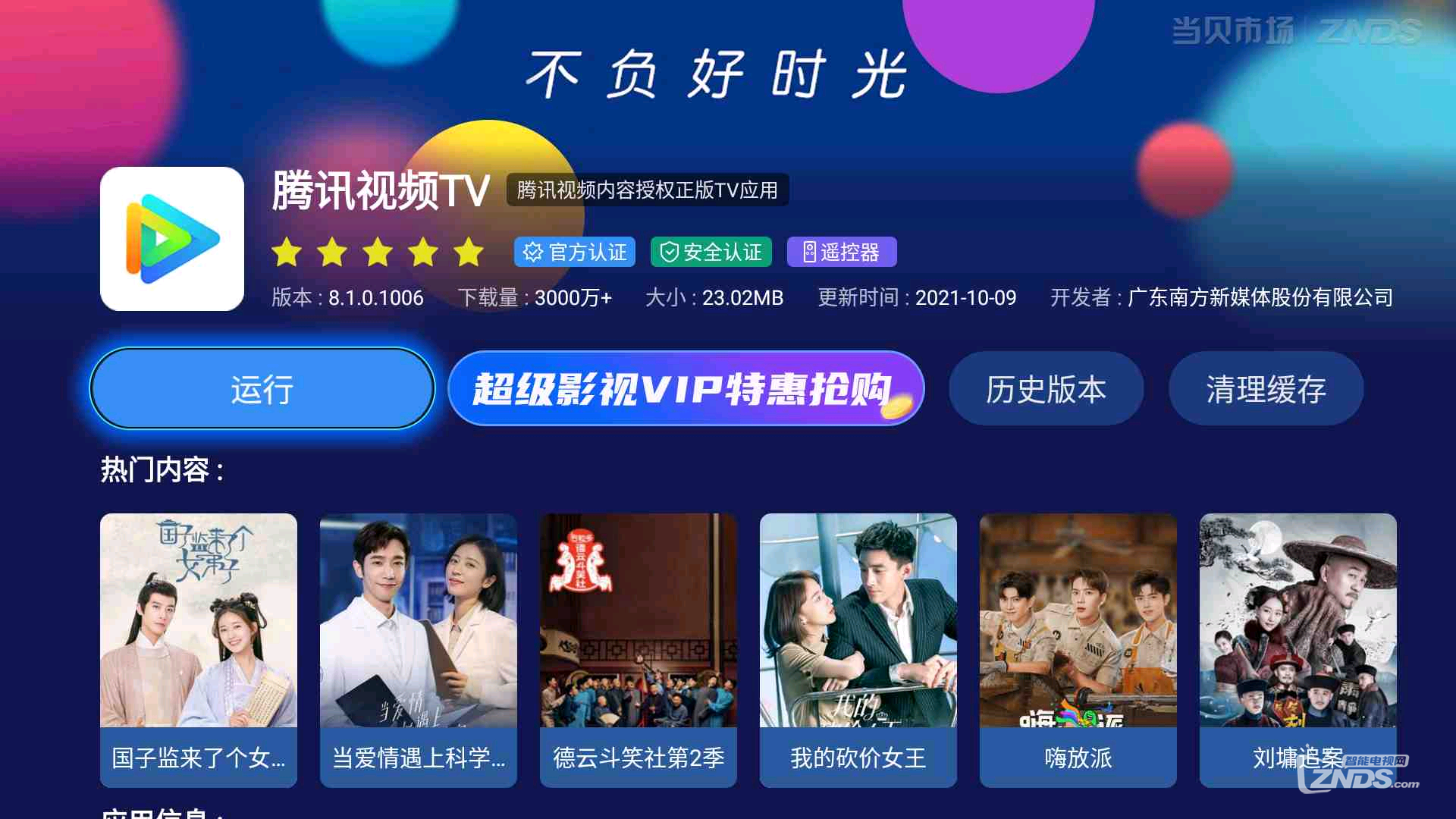Open the 当爱情遇上科学 show card
Image resolution: width=1456 pixels, height=819 pixels.
[419, 649]
